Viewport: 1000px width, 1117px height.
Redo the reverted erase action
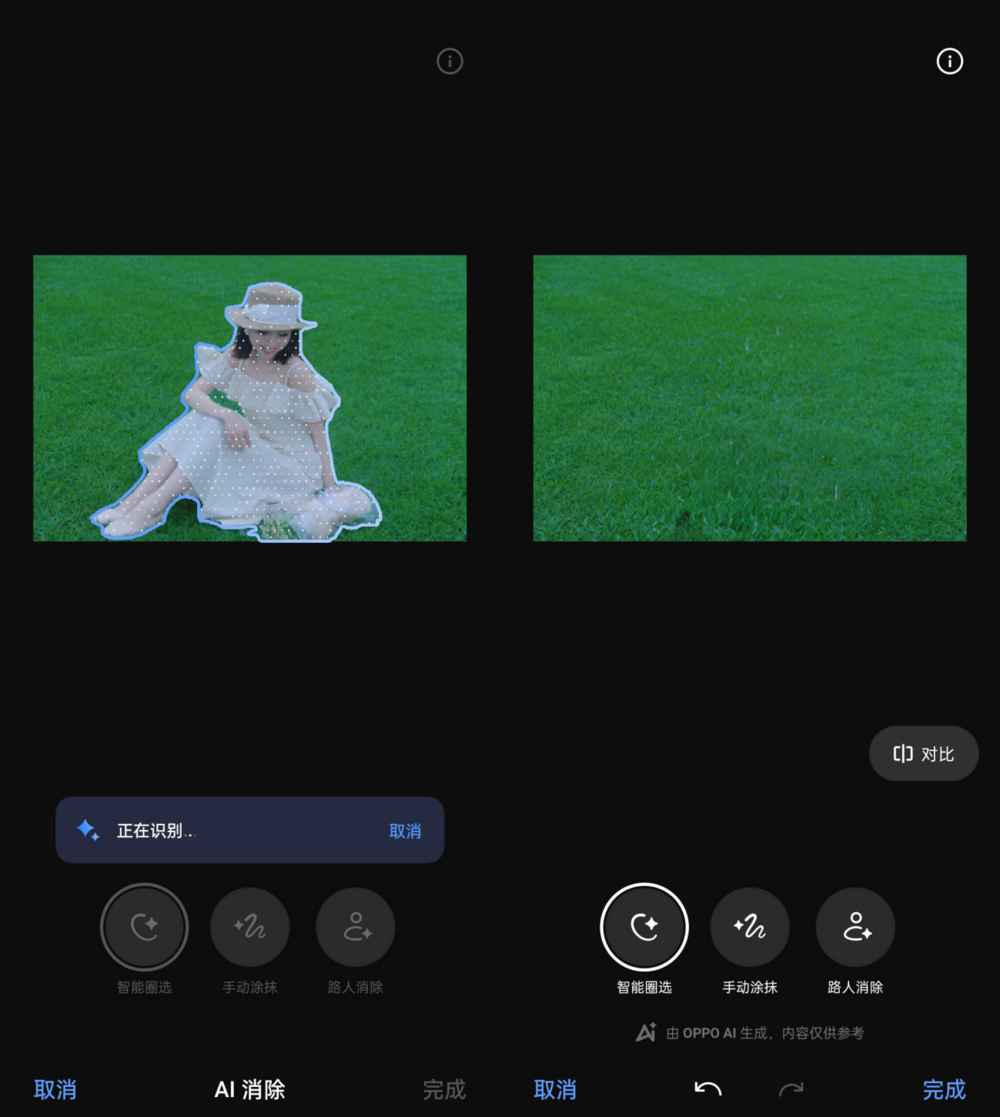point(791,1089)
